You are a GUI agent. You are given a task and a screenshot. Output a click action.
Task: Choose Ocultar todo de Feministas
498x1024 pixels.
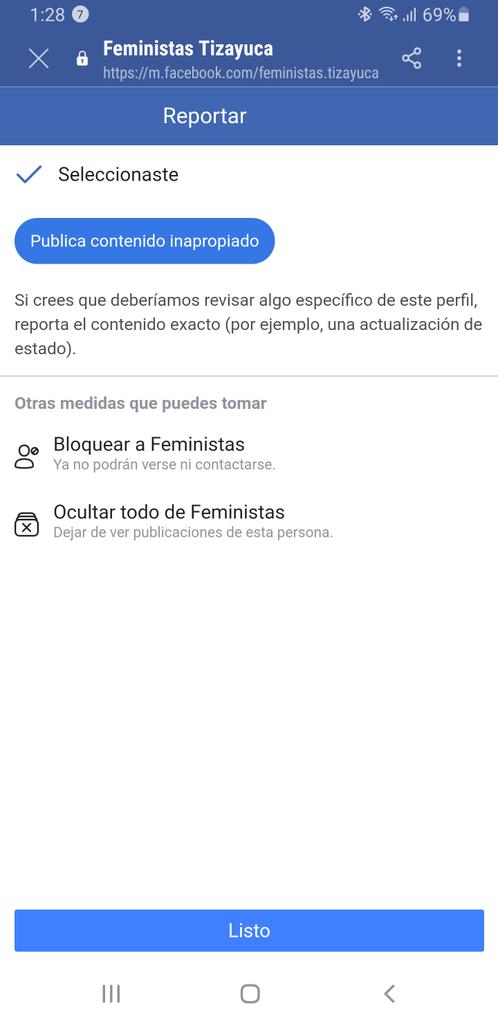coord(249,520)
